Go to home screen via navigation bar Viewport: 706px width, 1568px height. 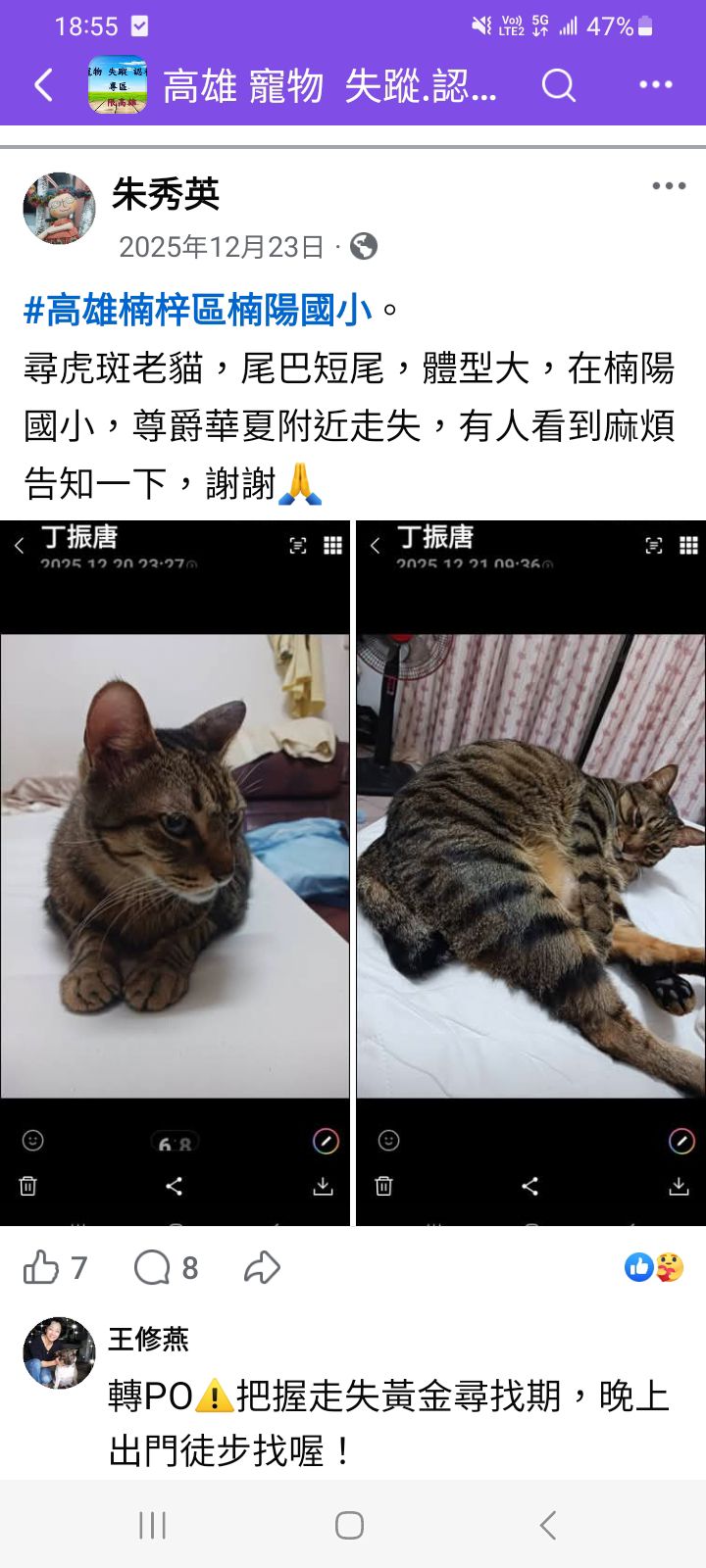[349, 1525]
